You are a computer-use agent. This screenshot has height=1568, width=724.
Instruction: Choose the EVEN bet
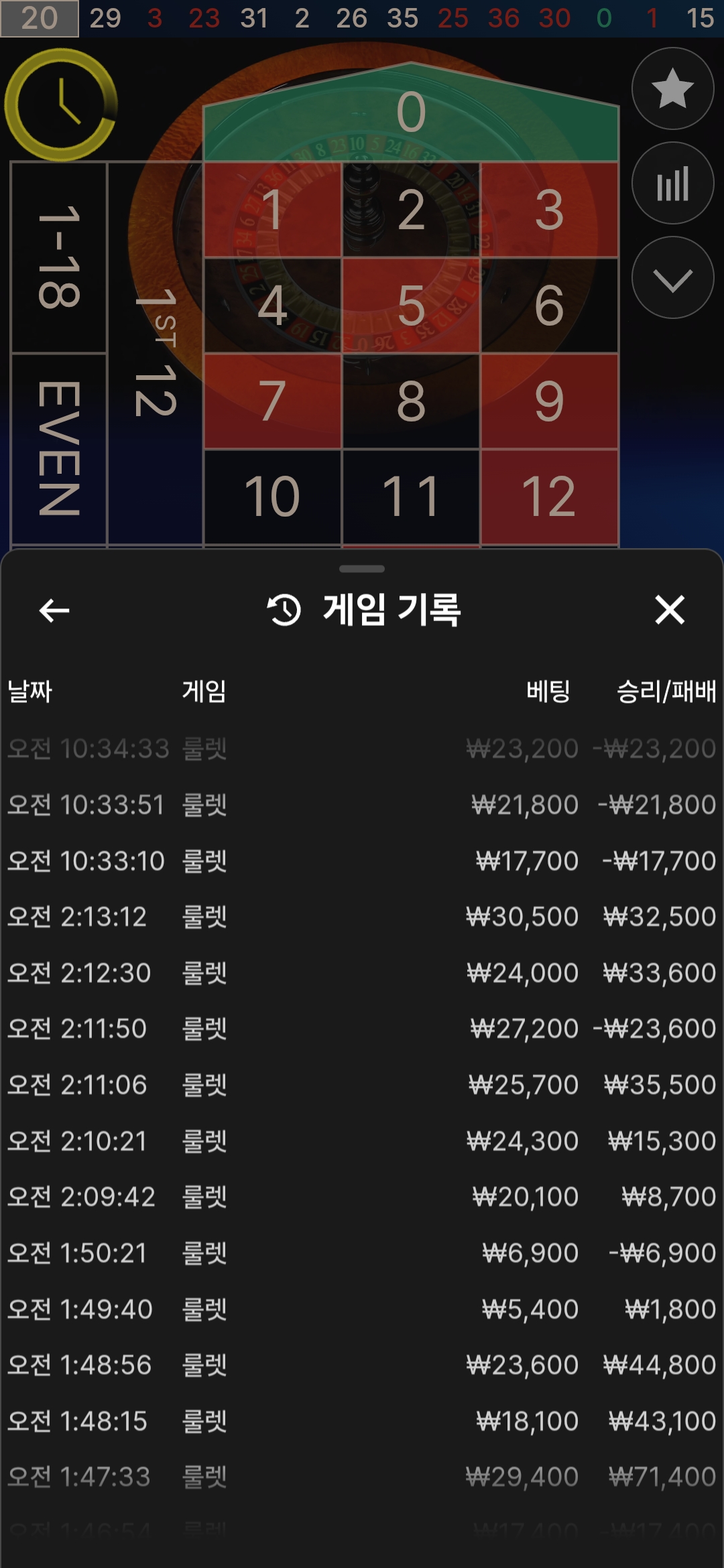[x=59, y=449]
